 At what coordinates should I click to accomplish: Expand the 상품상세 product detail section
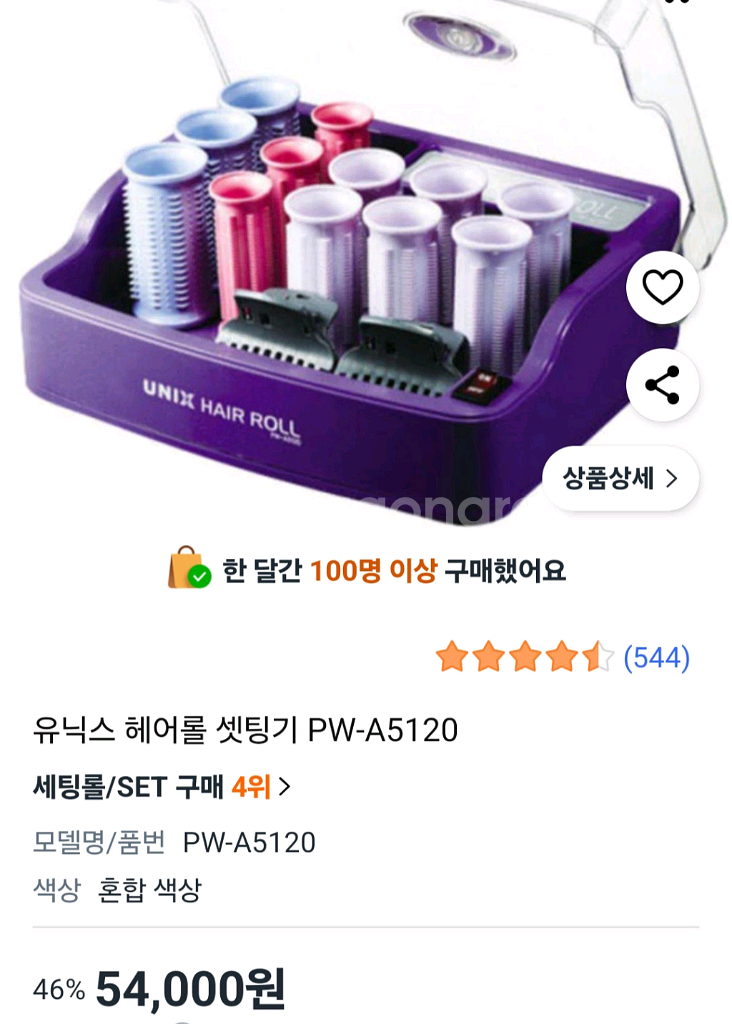pyautogui.click(x=620, y=480)
